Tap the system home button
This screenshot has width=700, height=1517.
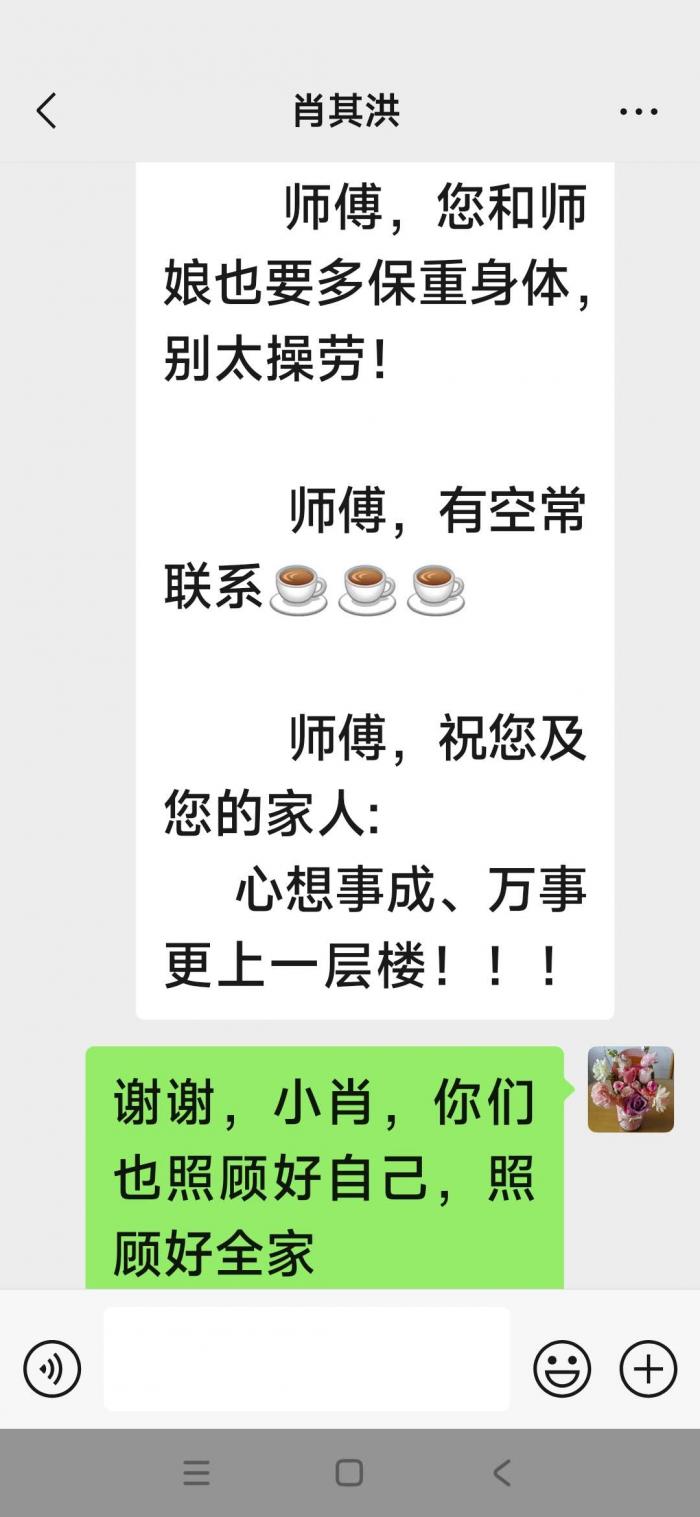pyautogui.click(x=349, y=1472)
